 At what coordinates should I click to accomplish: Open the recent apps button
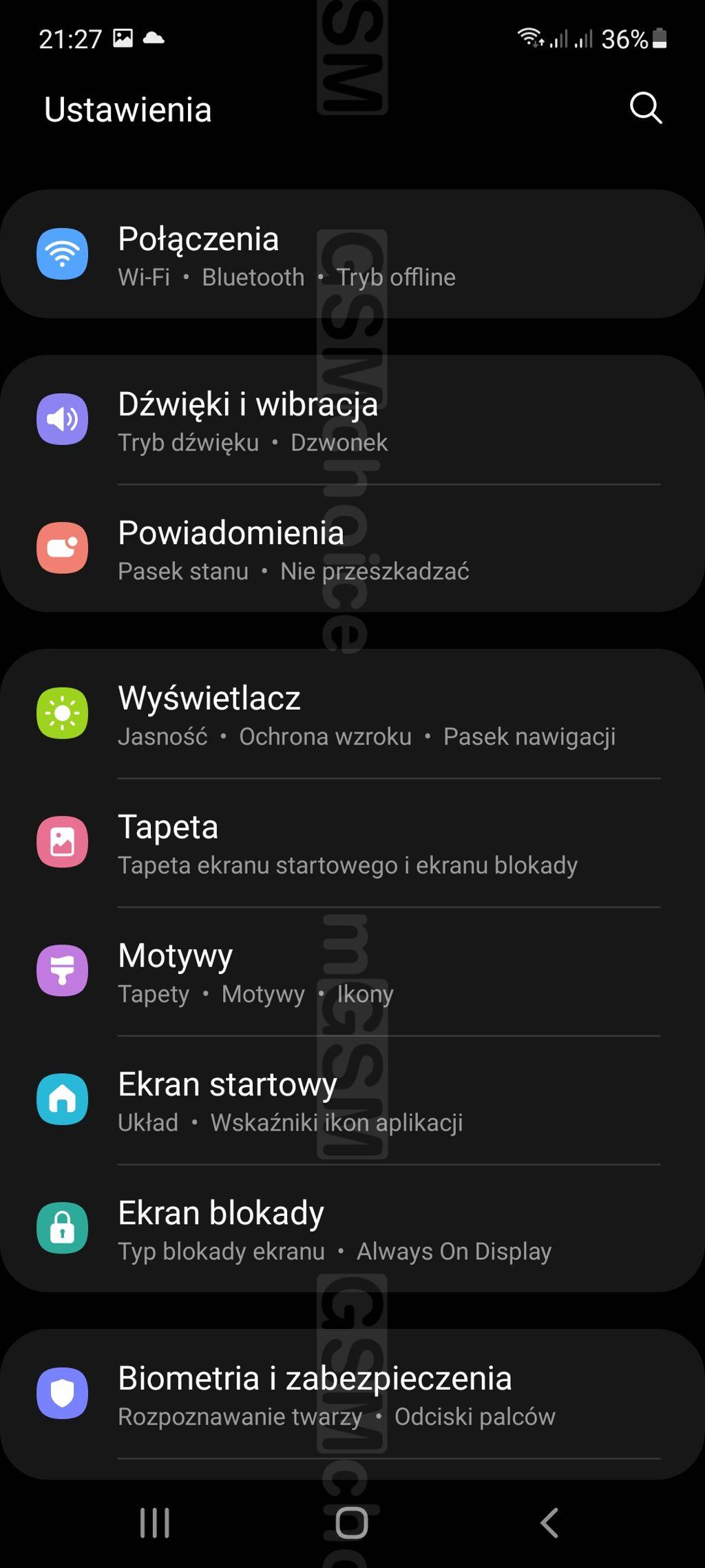point(155,1523)
